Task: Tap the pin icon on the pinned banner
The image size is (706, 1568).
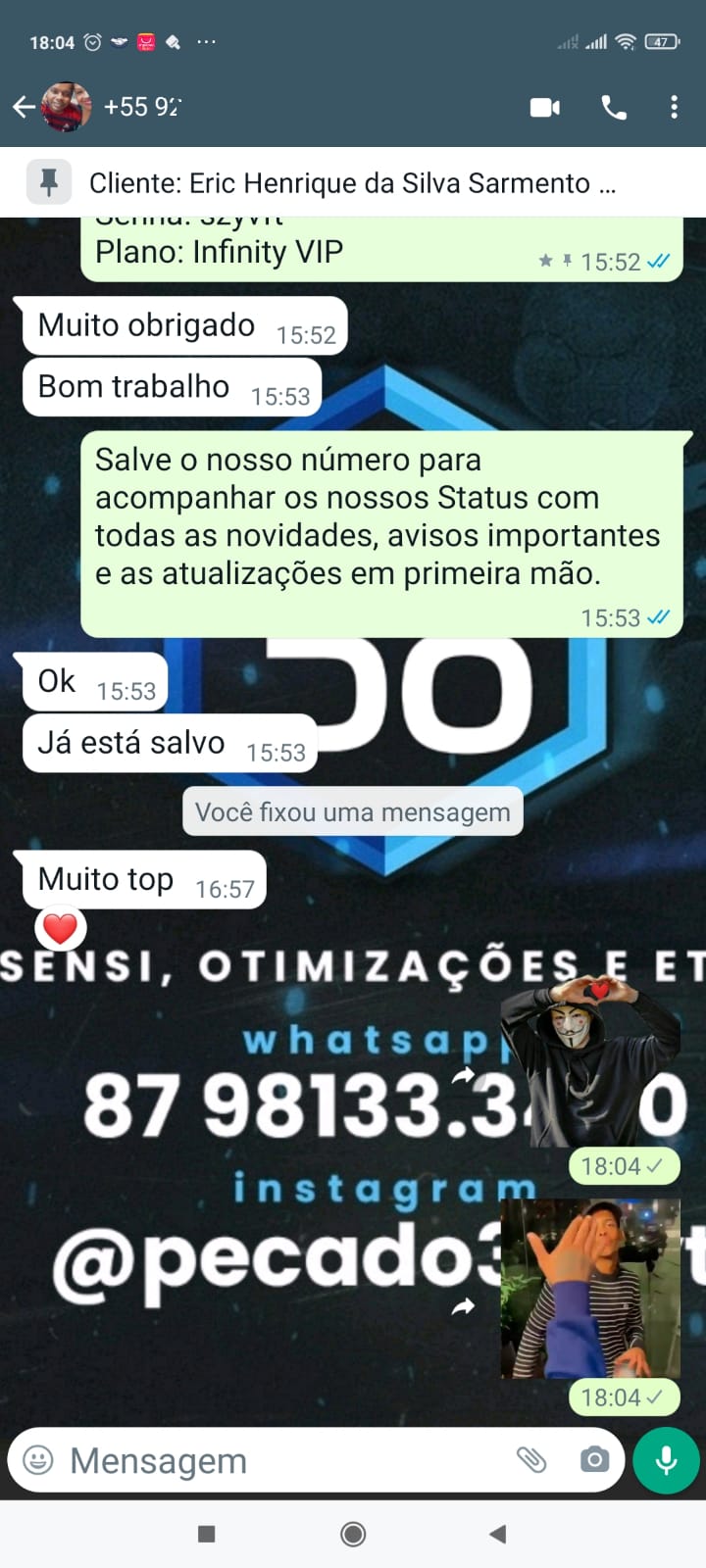Action: pos(52,182)
